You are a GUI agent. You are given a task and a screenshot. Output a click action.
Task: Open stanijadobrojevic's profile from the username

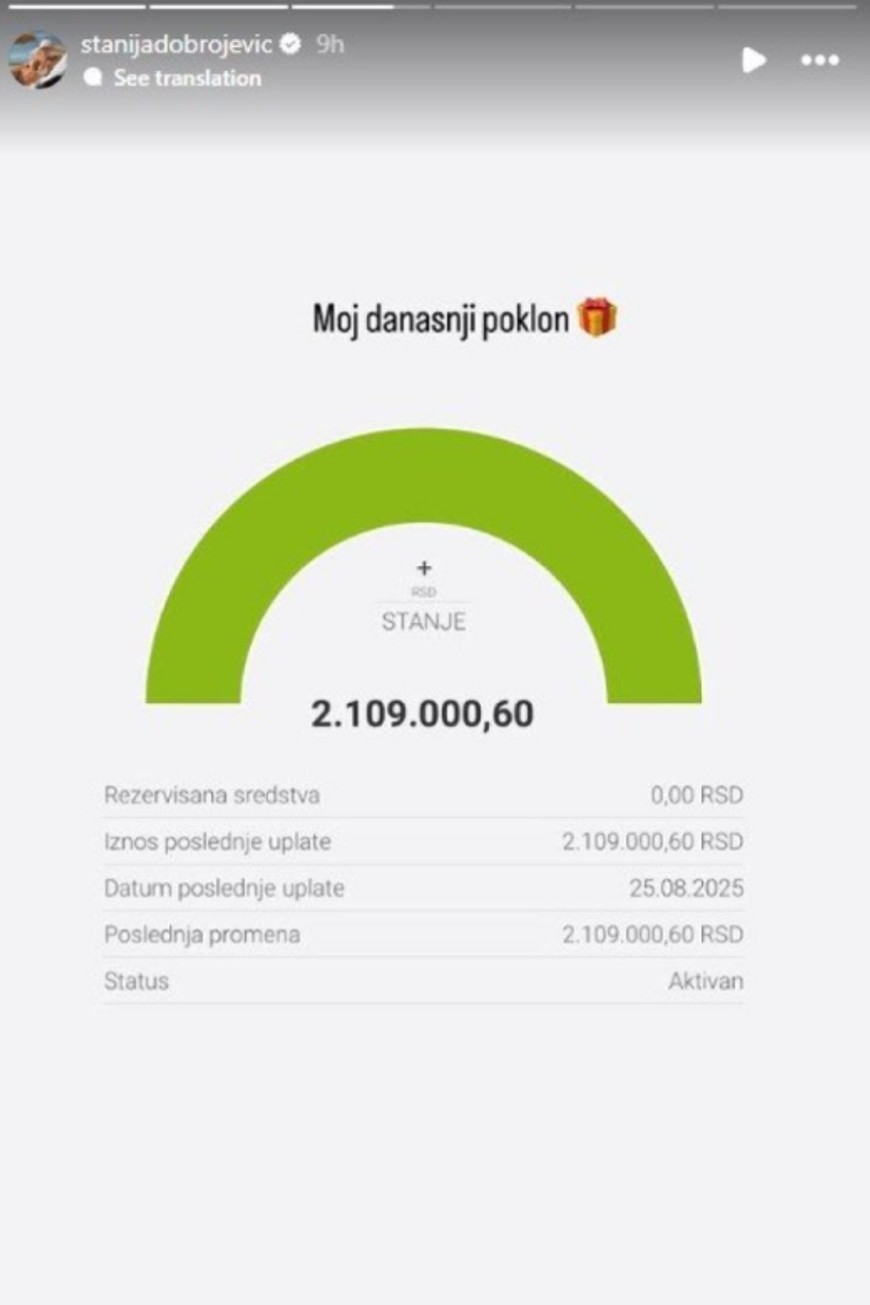click(178, 44)
